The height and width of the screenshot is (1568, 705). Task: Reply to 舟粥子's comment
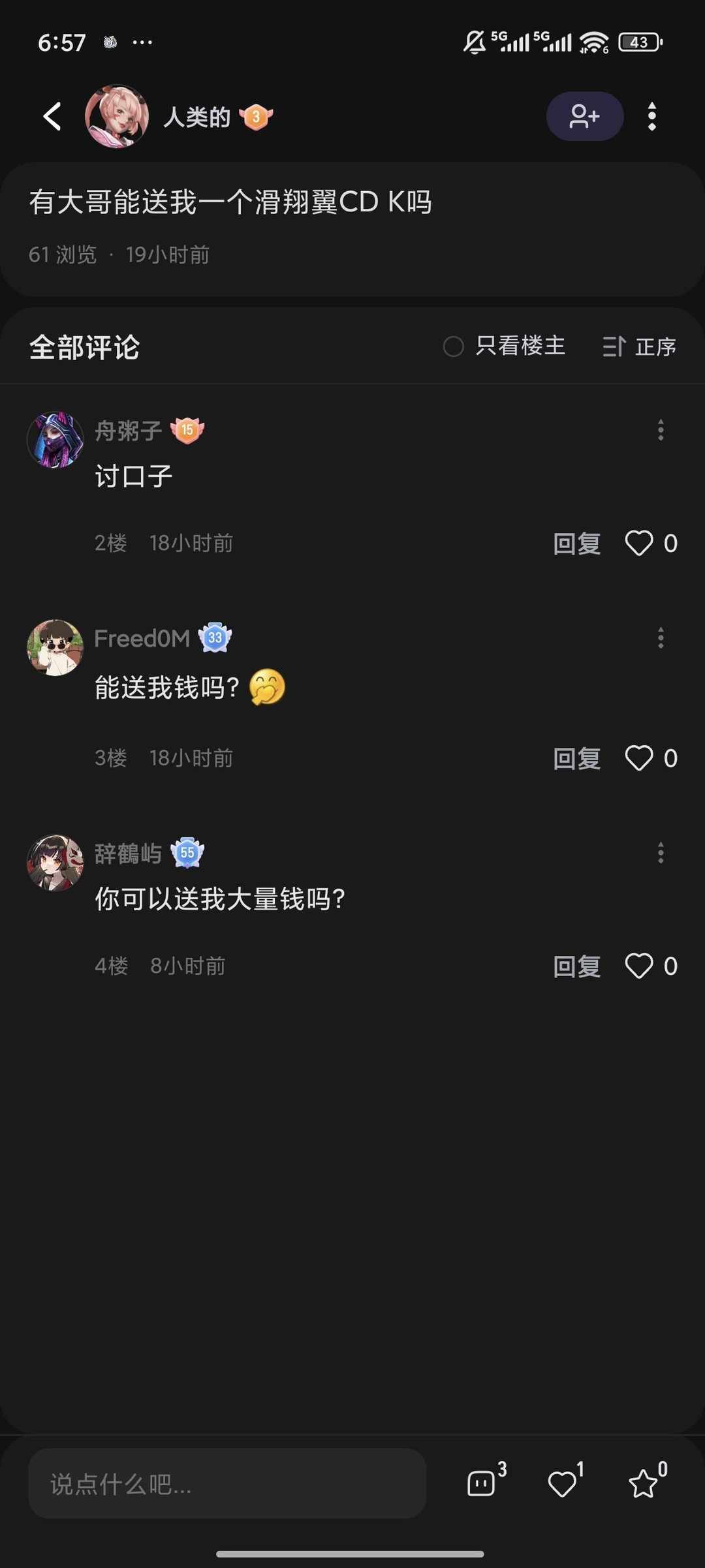pos(576,544)
